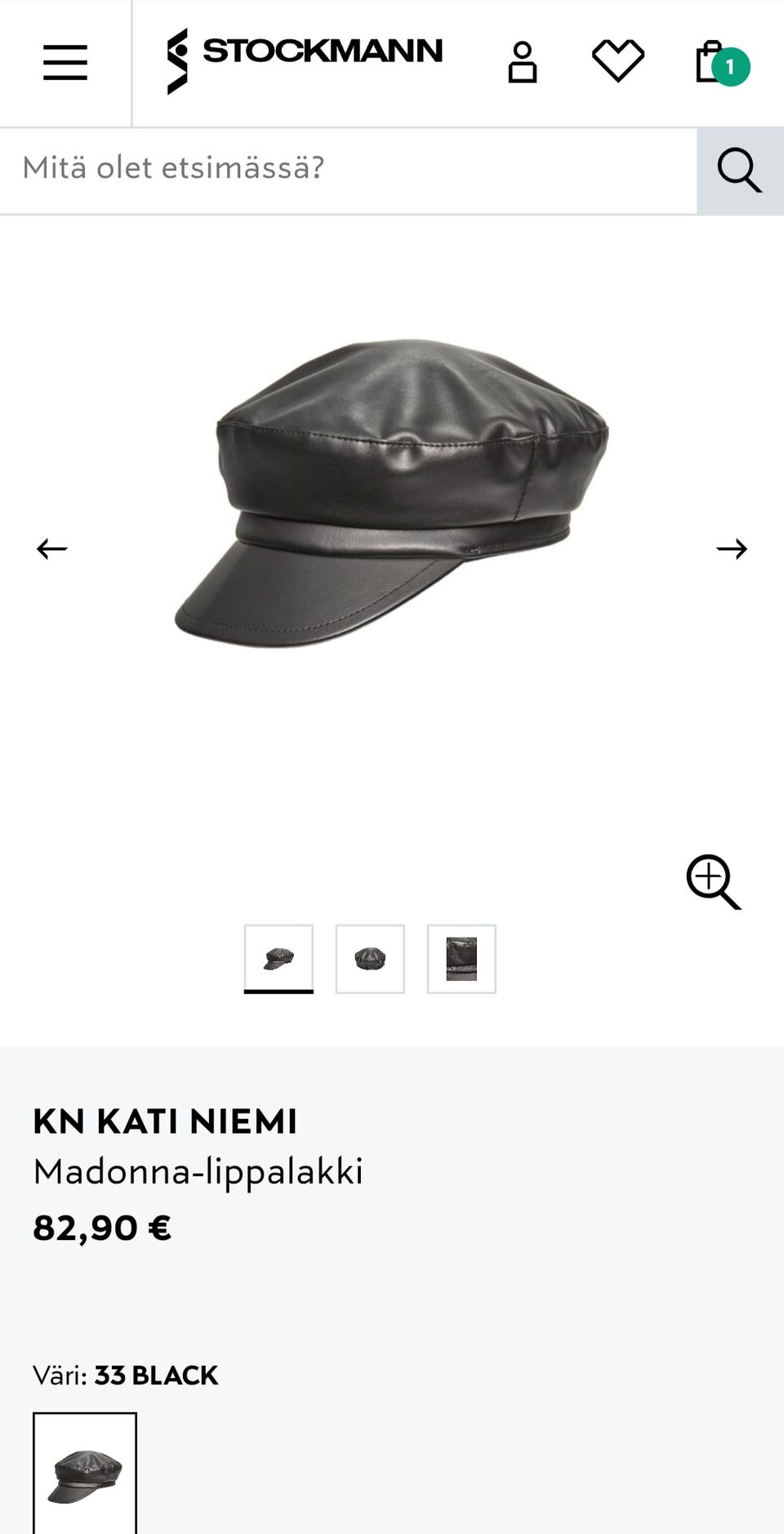Select the third fabric detail thumbnail
The height and width of the screenshot is (1534, 784).
[461, 959]
